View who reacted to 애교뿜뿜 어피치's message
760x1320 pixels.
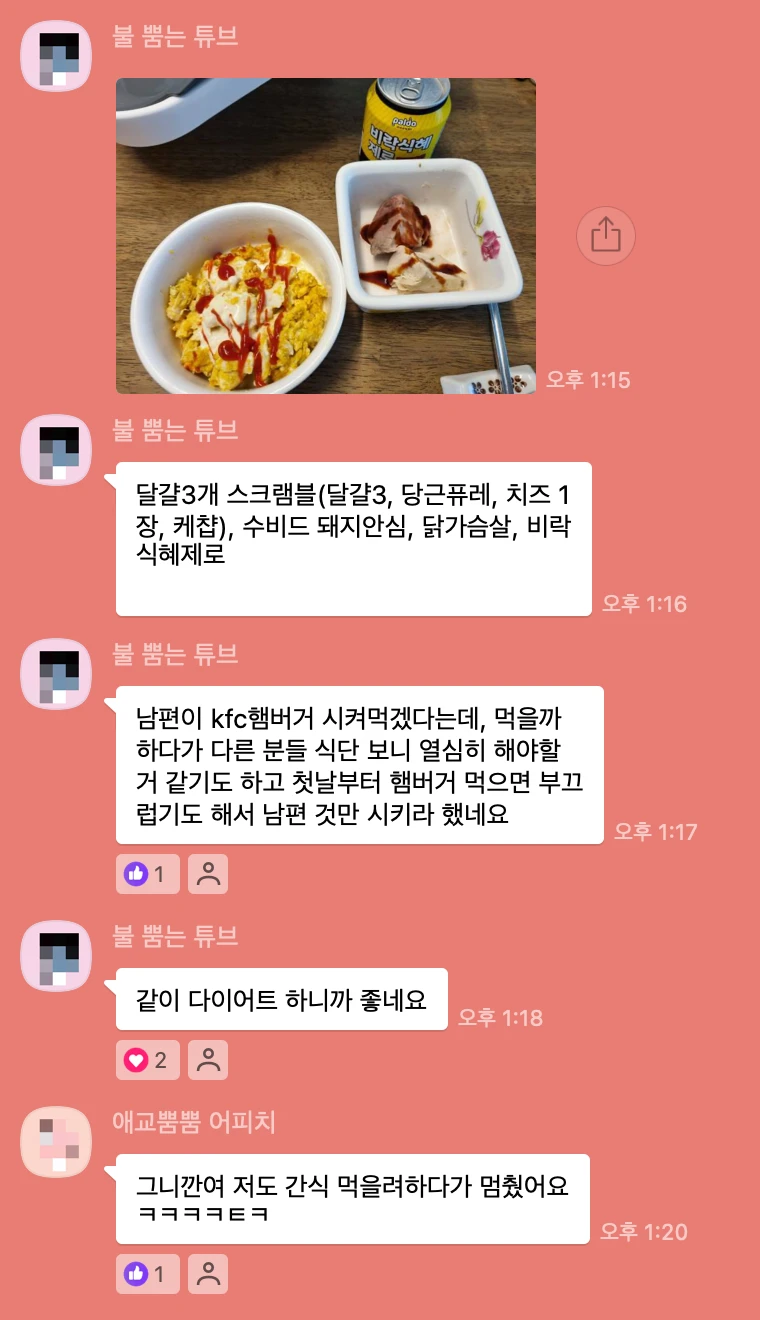208,1274
